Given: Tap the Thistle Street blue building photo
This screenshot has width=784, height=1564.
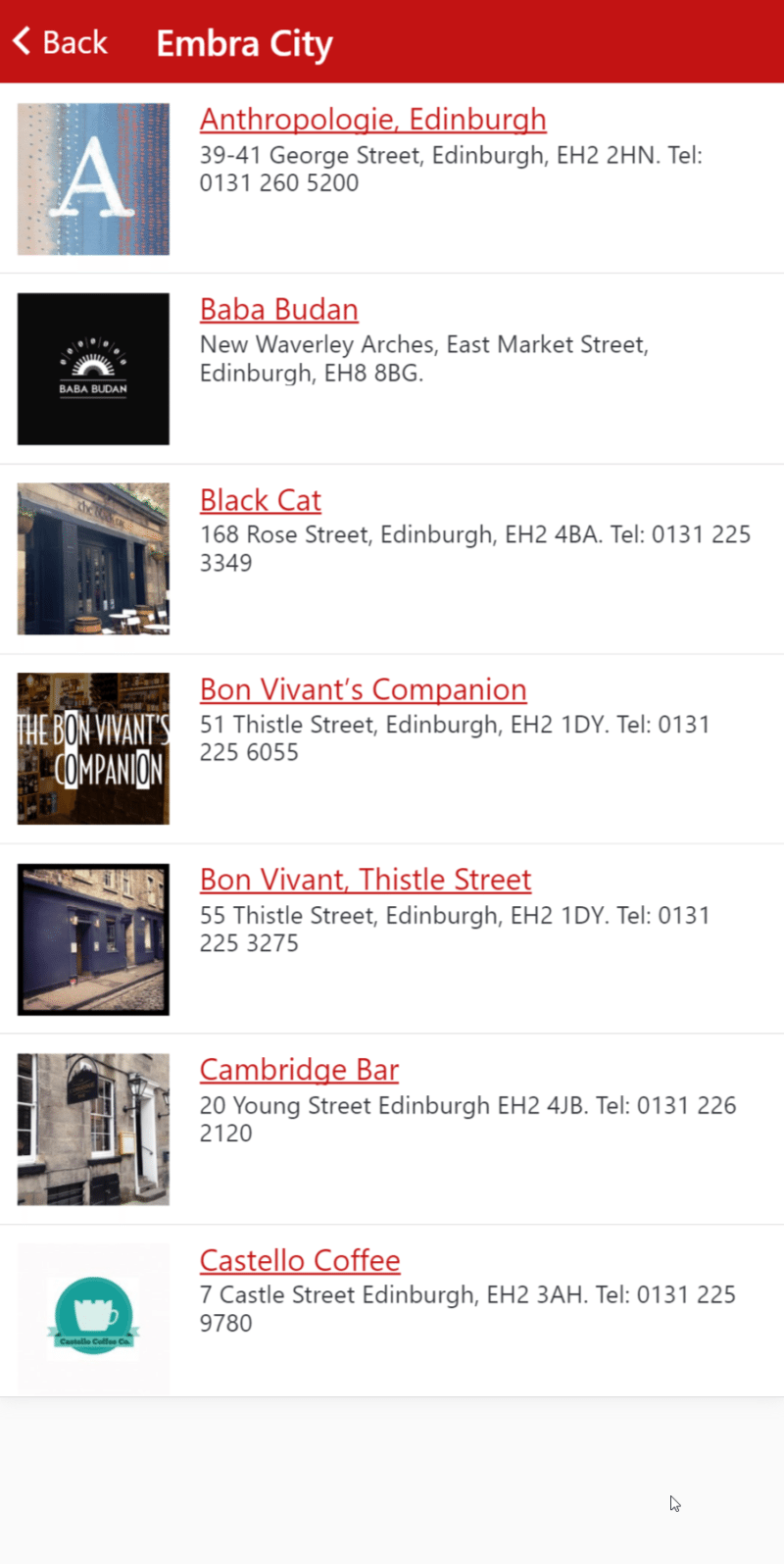Looking at the screenshot, I should coord(93,939).
